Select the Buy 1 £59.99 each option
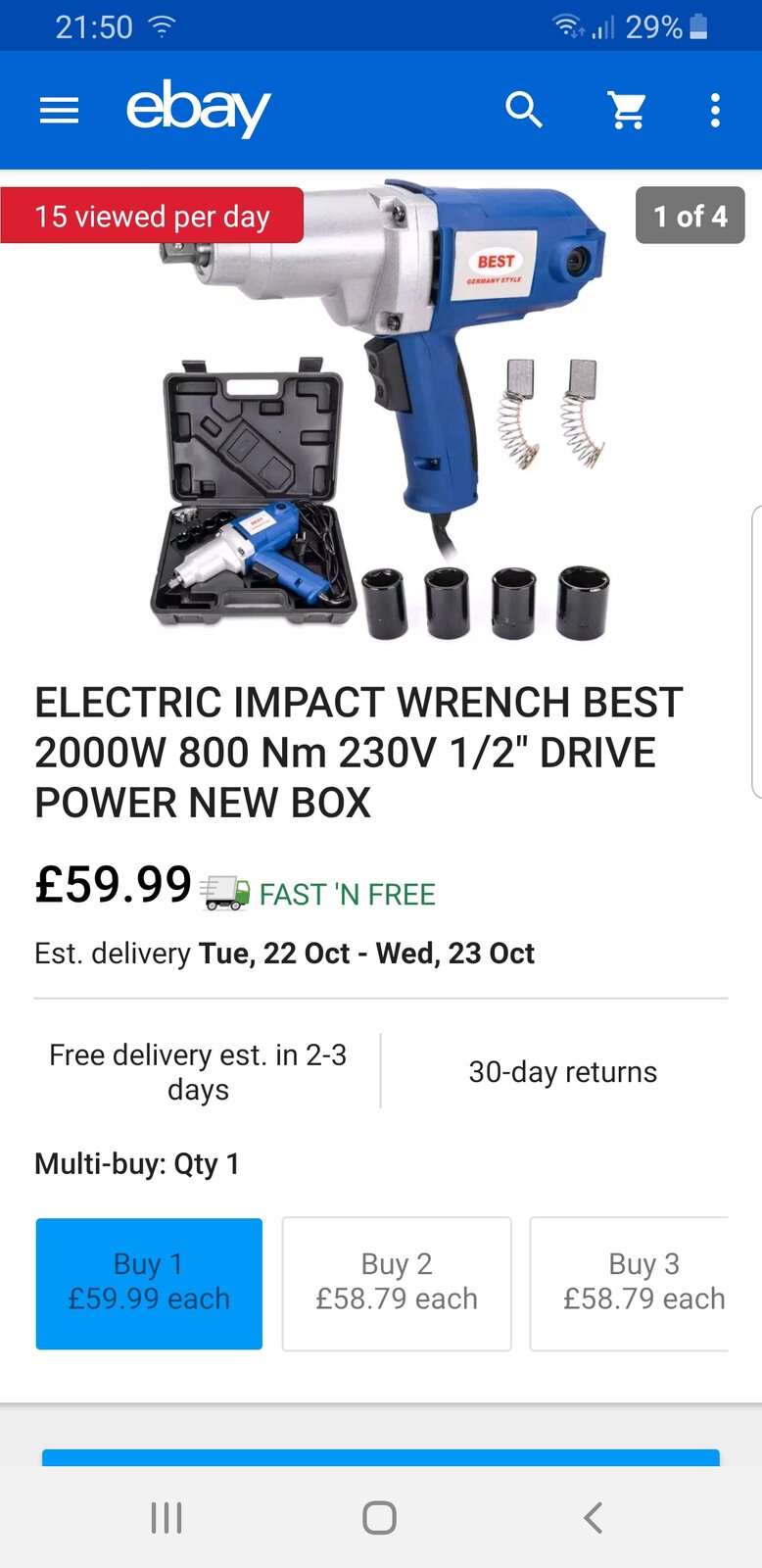This screenshot has width=762, height=1568. click(149, 1282)
